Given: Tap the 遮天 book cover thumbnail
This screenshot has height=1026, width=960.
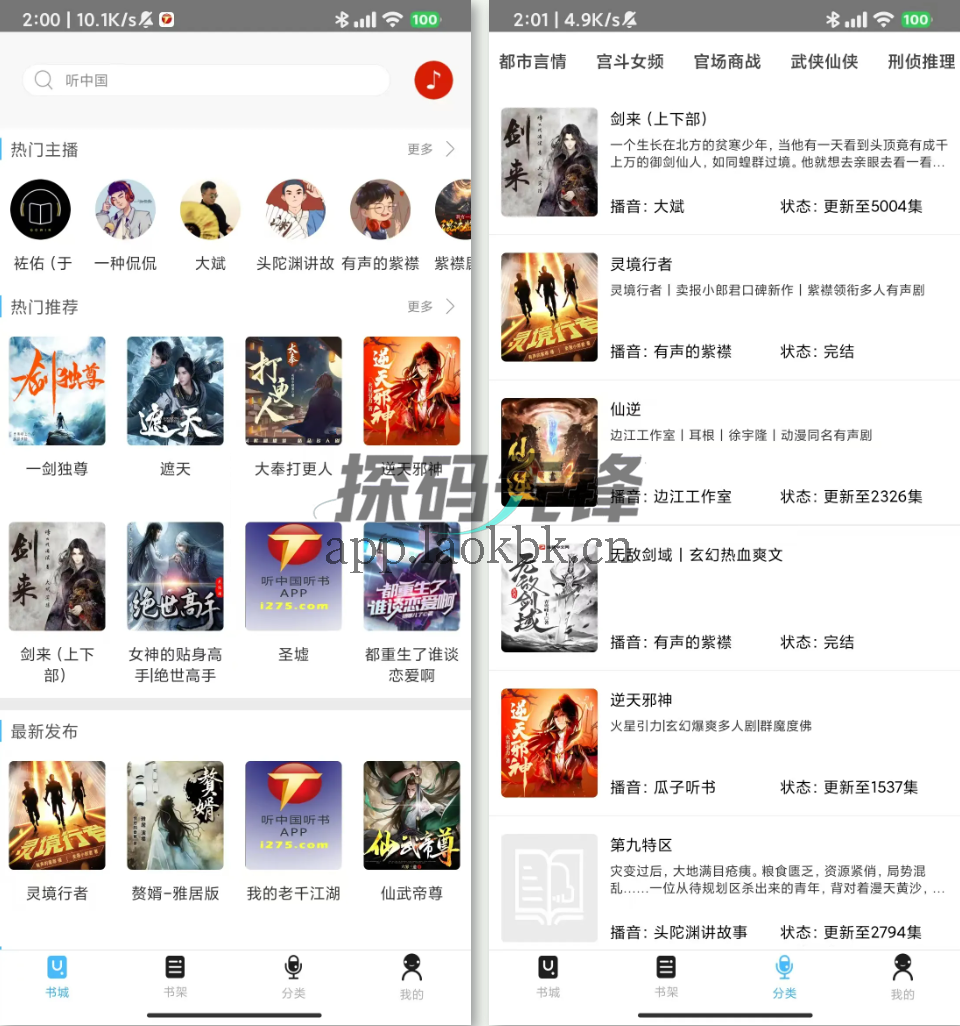Looking at the screenshot, I should coord(175,390).
